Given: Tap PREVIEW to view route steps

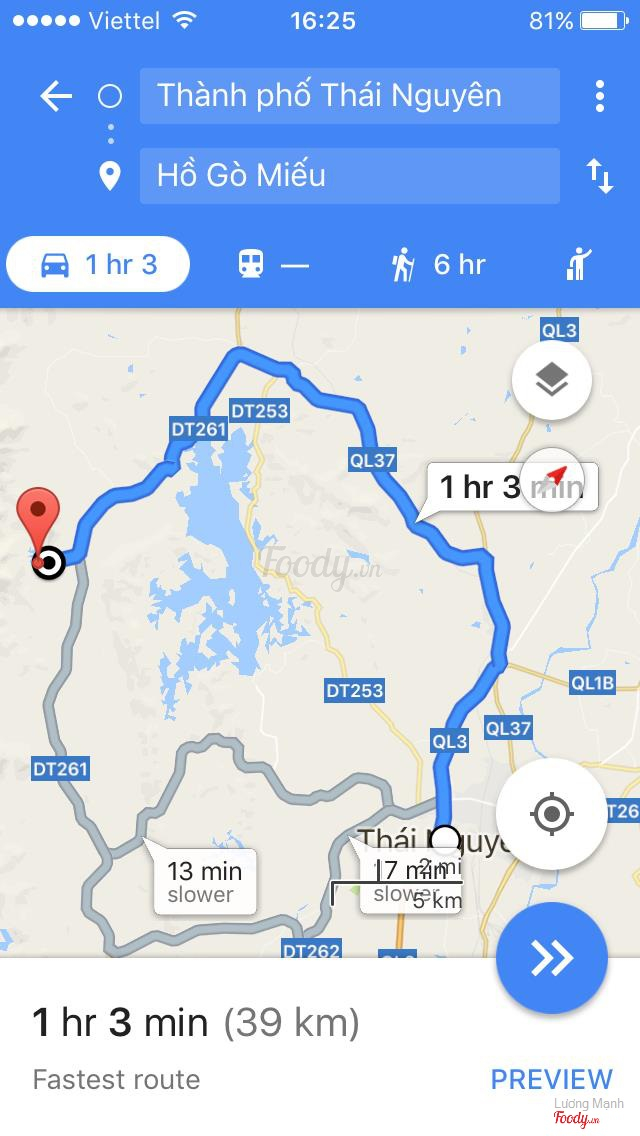Looking at the screenshot, I should click(x=551, y=1079).
